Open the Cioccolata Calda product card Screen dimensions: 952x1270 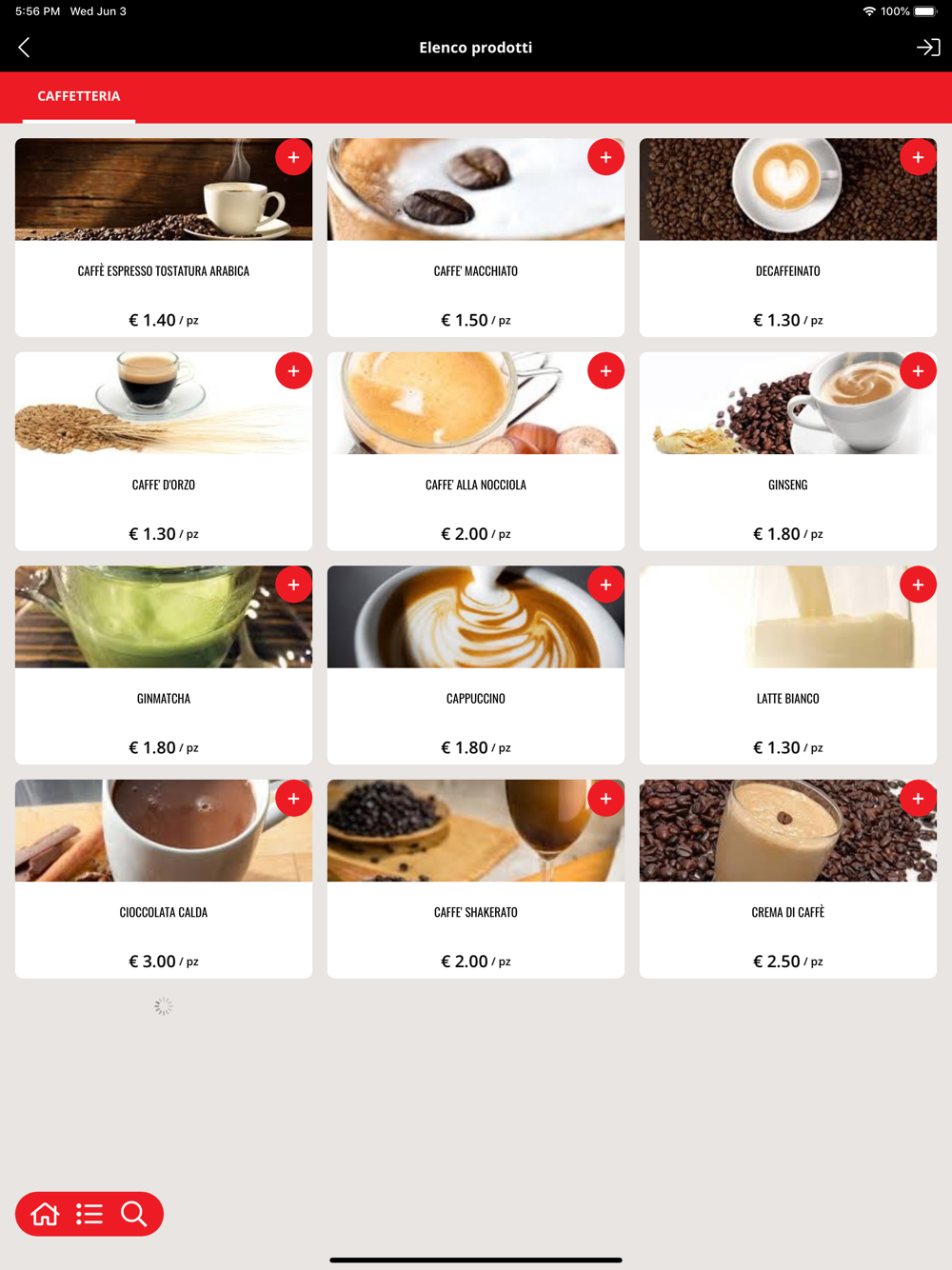164,879
